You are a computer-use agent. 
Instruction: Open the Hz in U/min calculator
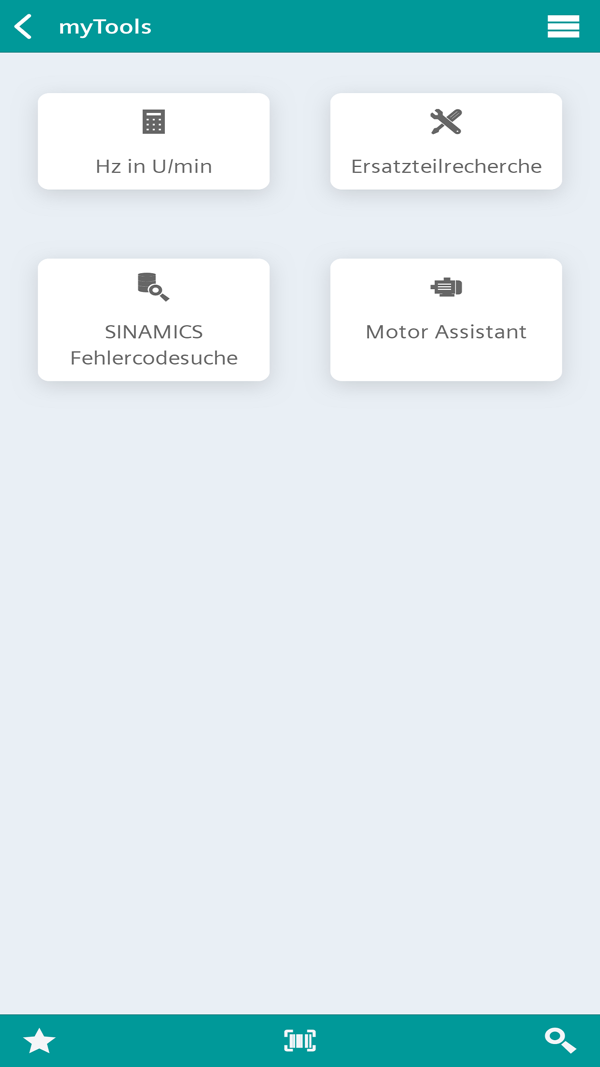(x=154, y=142)
